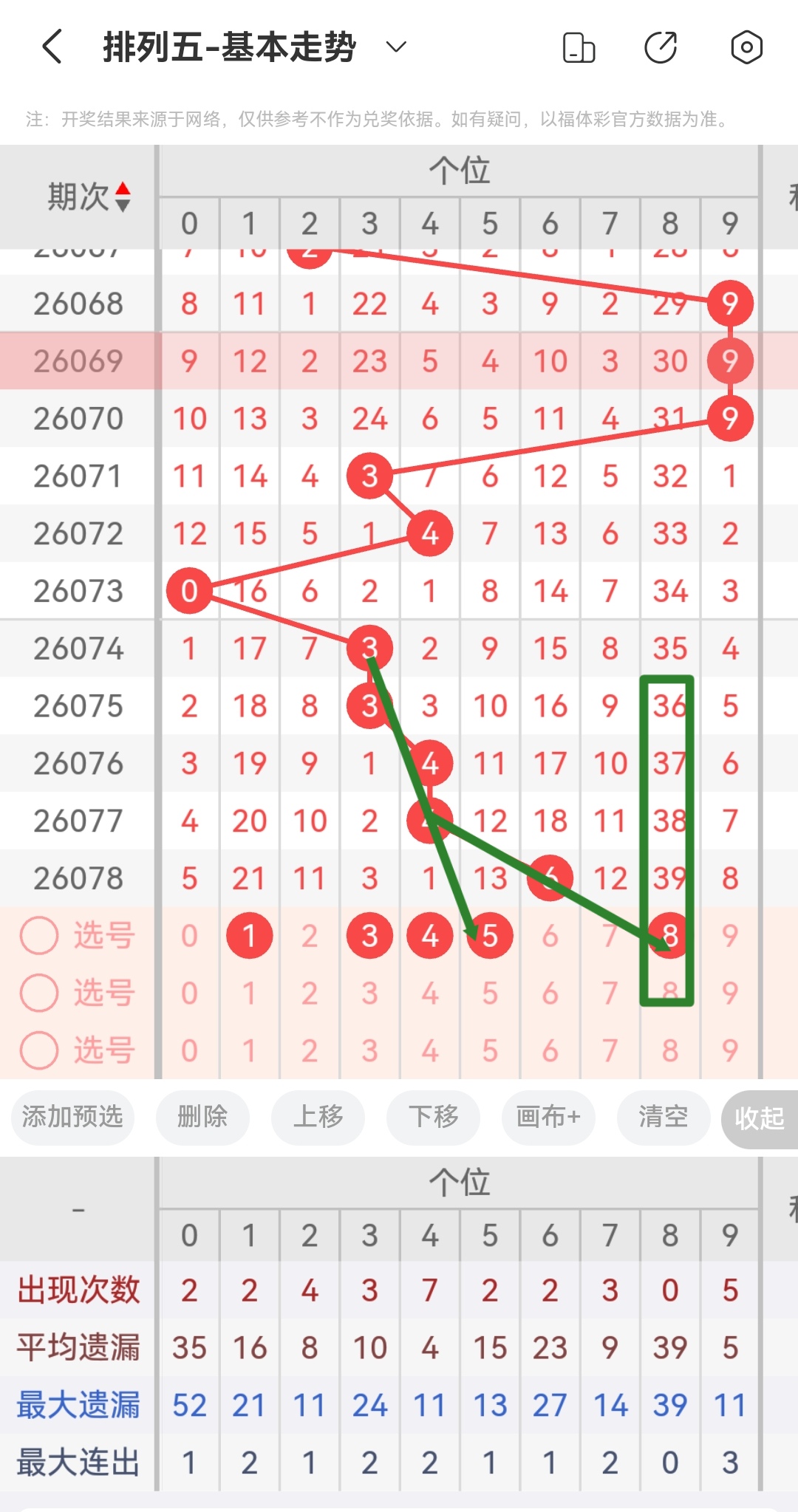This screenshot has height=1512, width=798.
Task: Tap the 最大遗漏 row label
Action: [x=78, y=1403]
